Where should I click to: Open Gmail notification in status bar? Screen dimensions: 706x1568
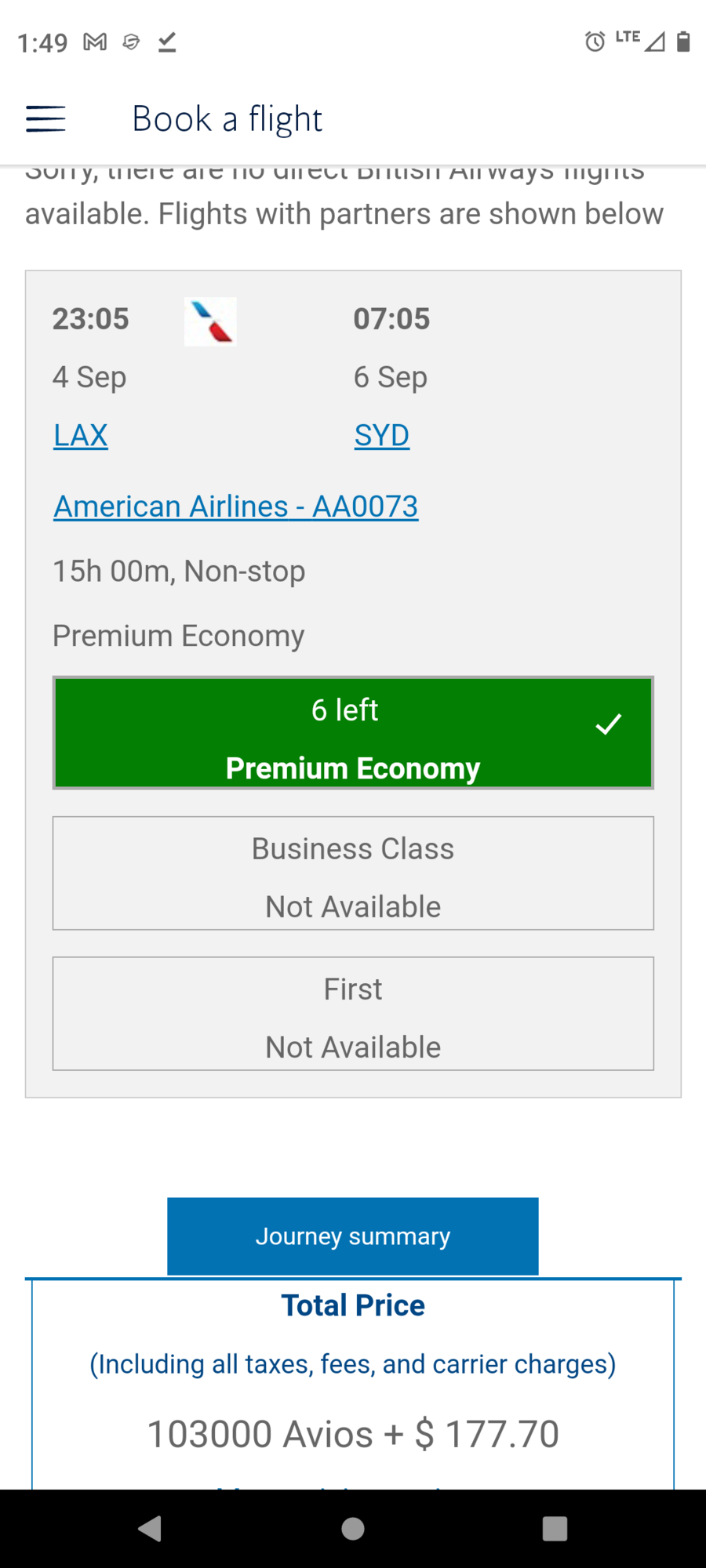[x=96, y=42]
